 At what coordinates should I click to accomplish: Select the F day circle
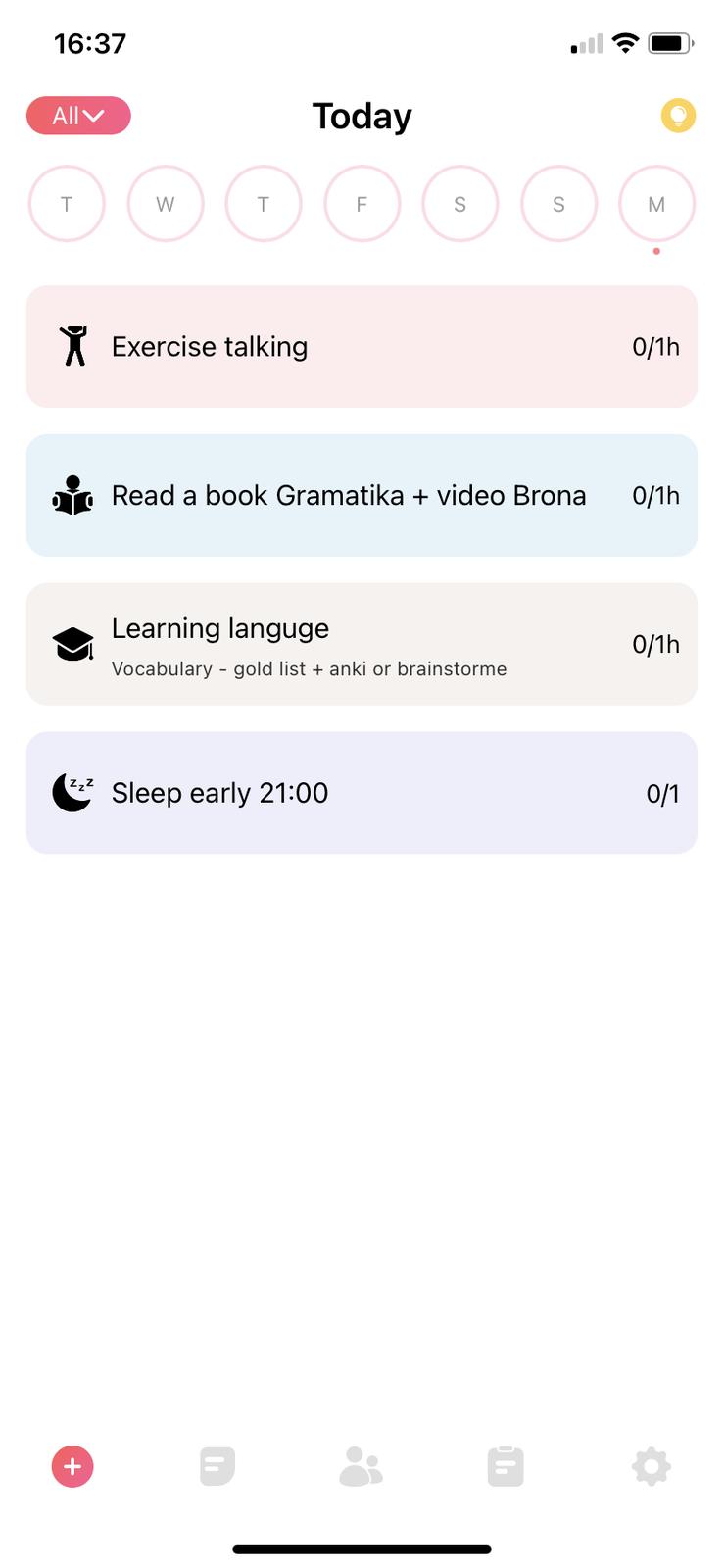click(x=362, y=204)
